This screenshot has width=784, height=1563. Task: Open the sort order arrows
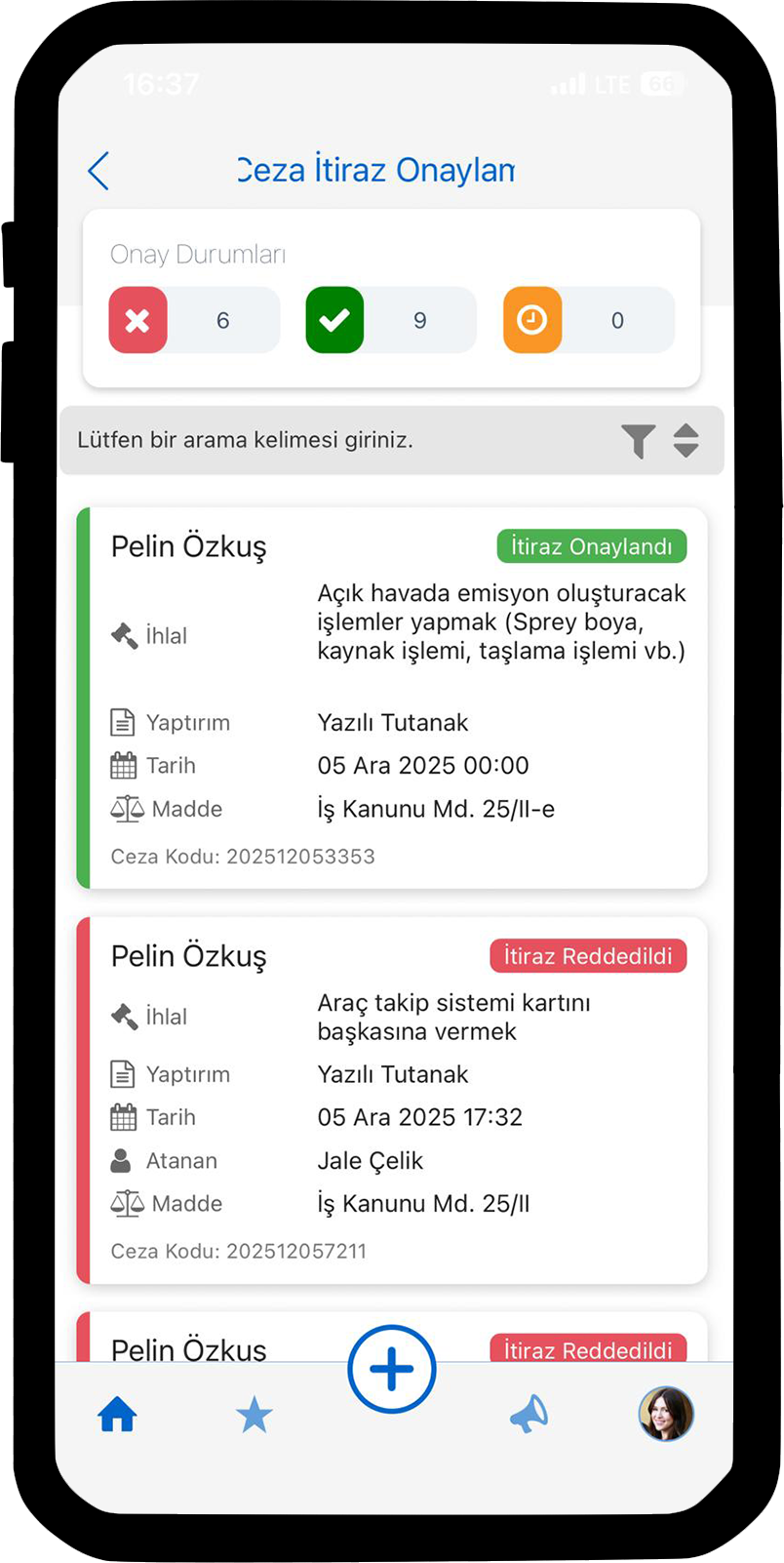[x=686, y=441]
